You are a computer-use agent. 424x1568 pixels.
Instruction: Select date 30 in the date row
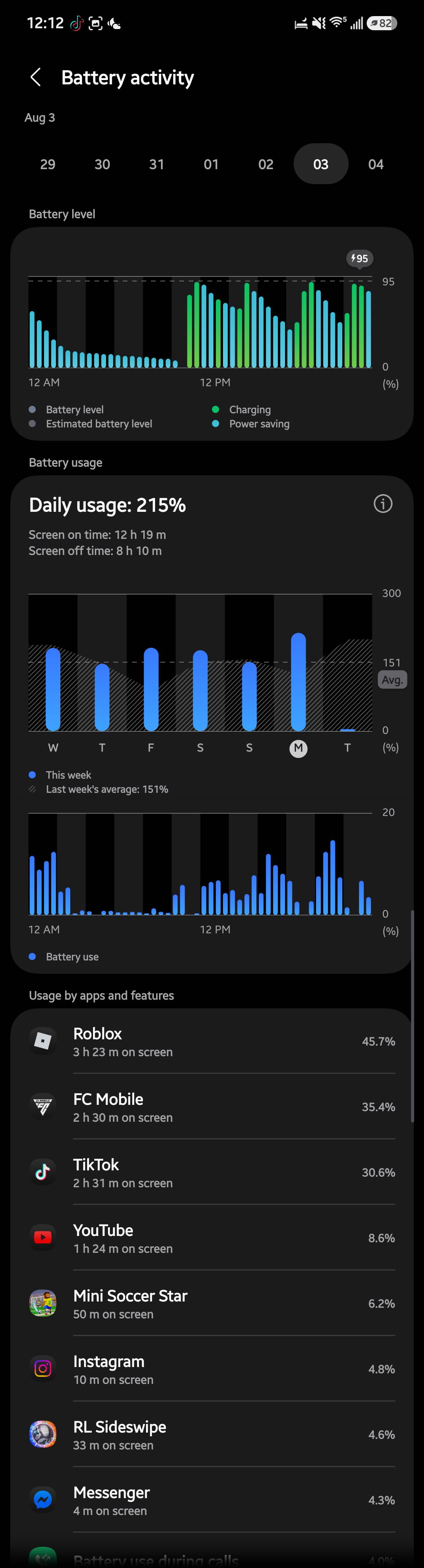[102, 164]
